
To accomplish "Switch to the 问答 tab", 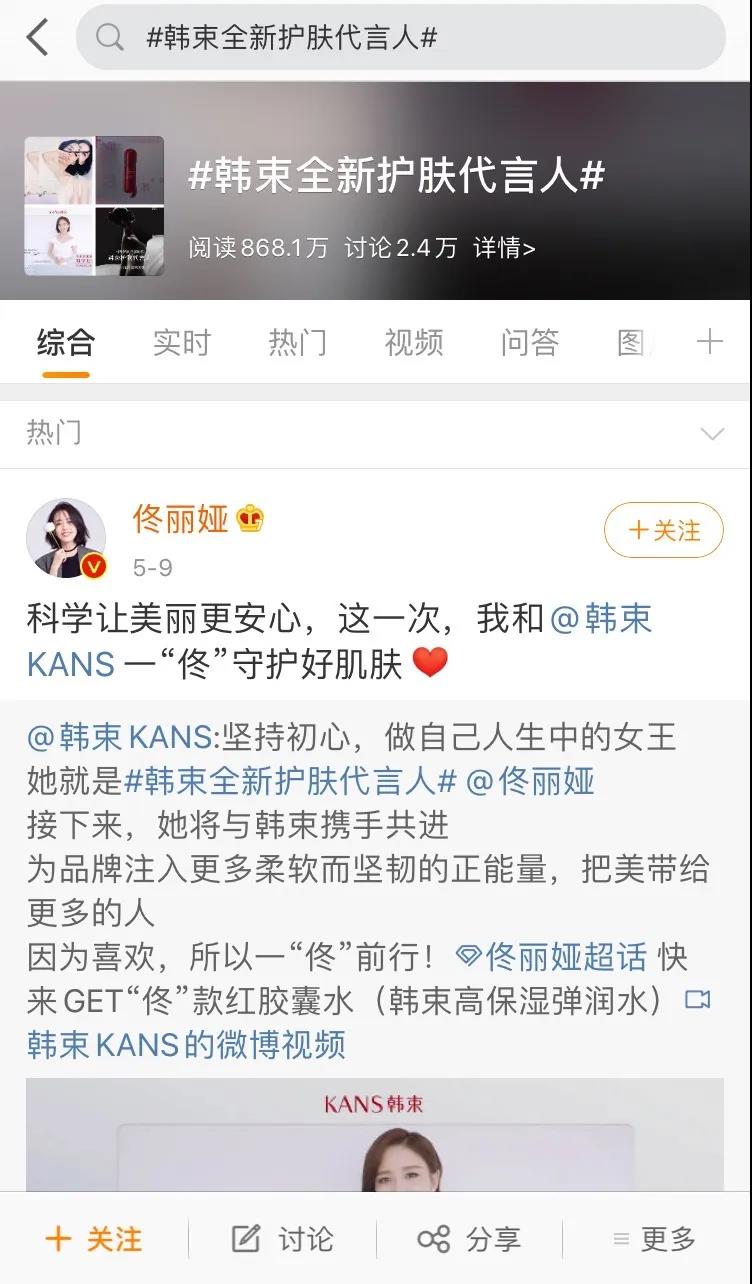I will (527, 342).
